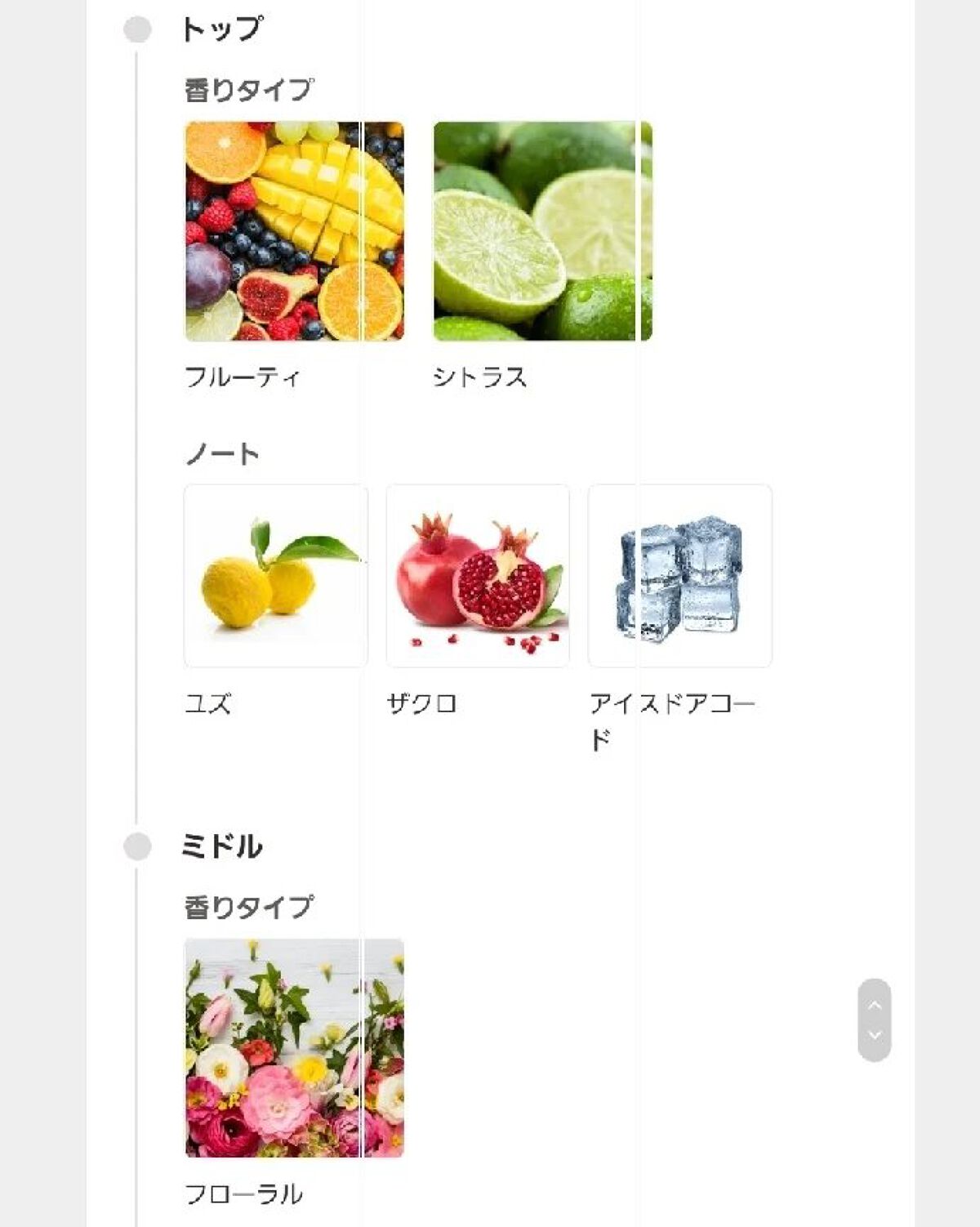The image size is (980, 1227).
Task: Open the フローラル fragrance type tile
Action: coord(294,1048)
